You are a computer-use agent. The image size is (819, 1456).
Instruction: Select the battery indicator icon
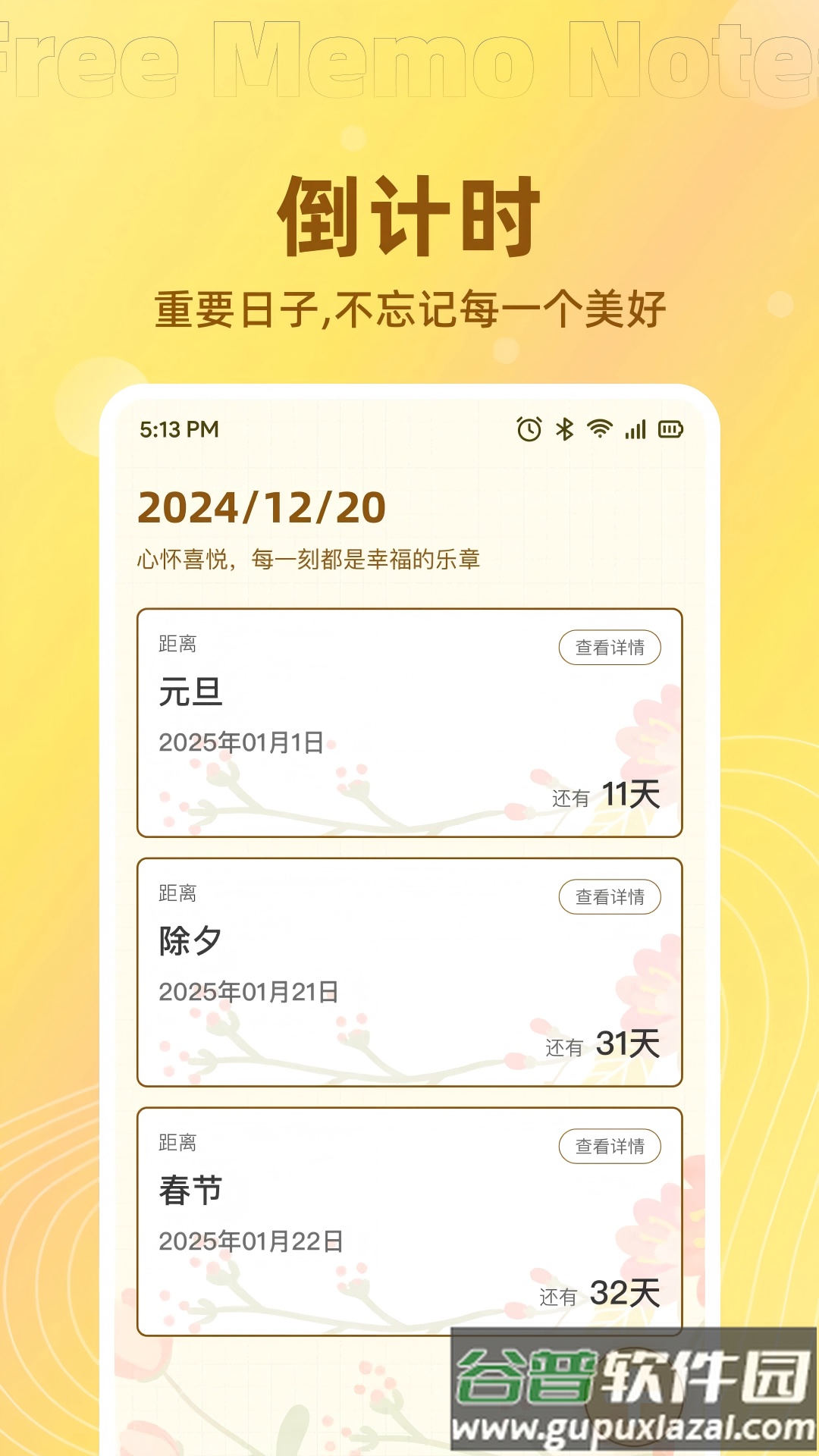click(670, 429)
